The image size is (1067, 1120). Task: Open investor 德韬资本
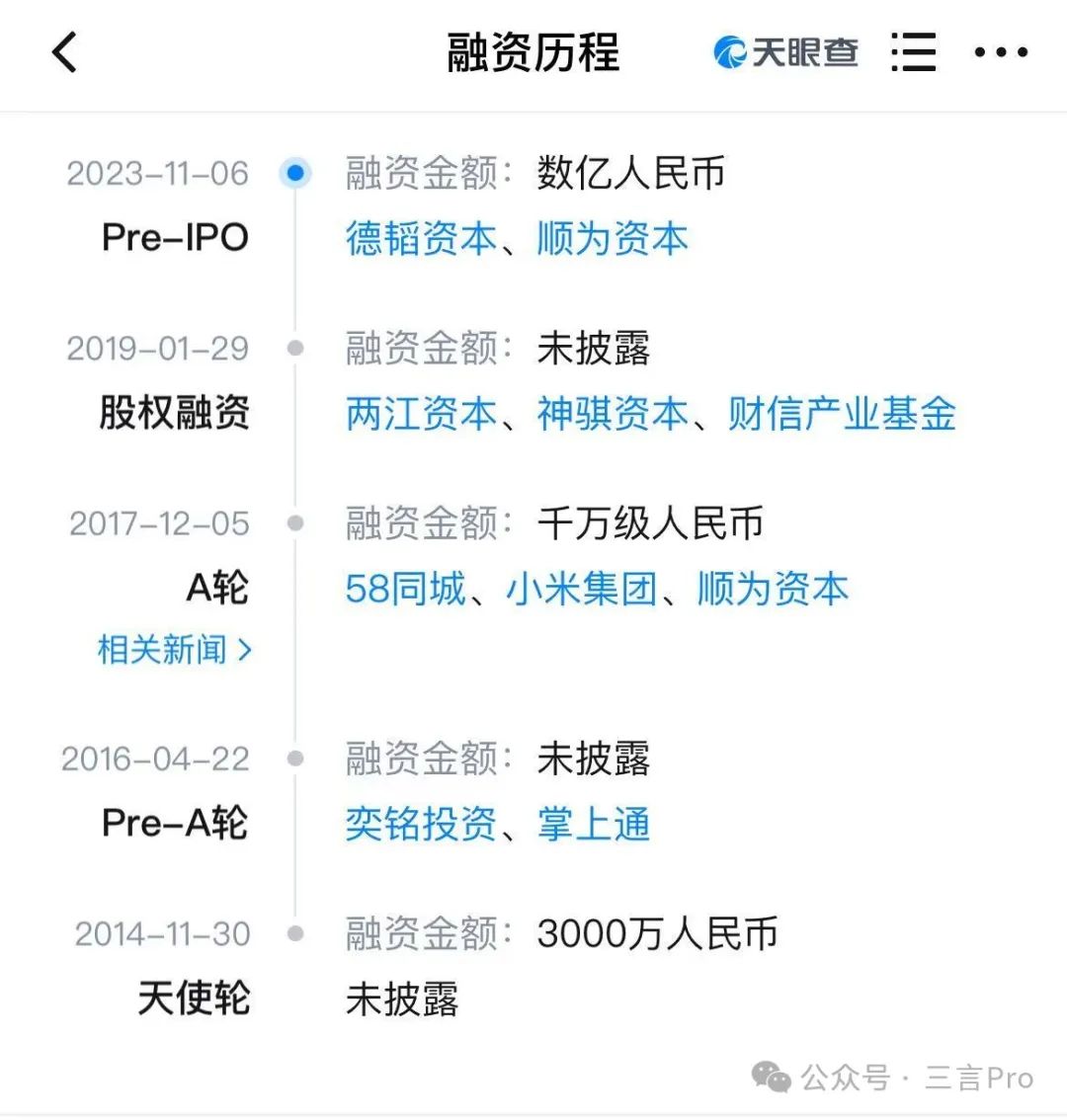point(421,239)
